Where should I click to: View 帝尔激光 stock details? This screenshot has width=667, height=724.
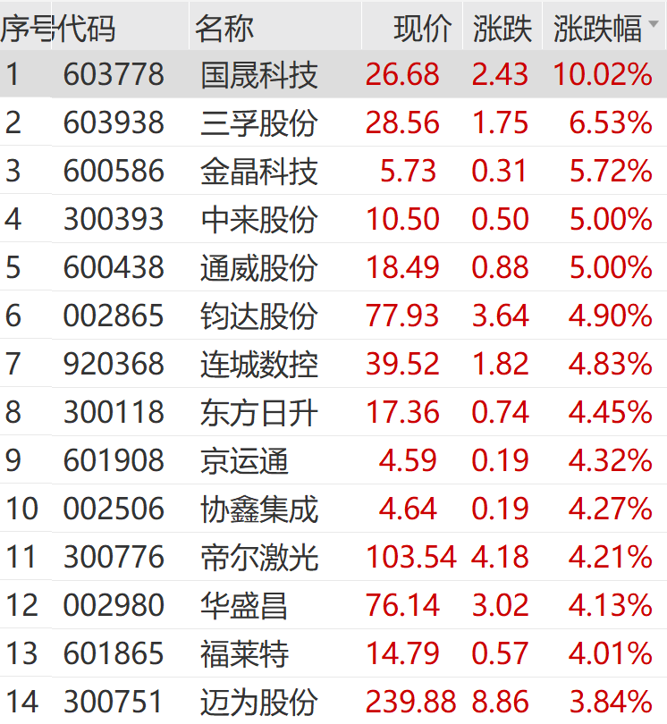[259, 557]
